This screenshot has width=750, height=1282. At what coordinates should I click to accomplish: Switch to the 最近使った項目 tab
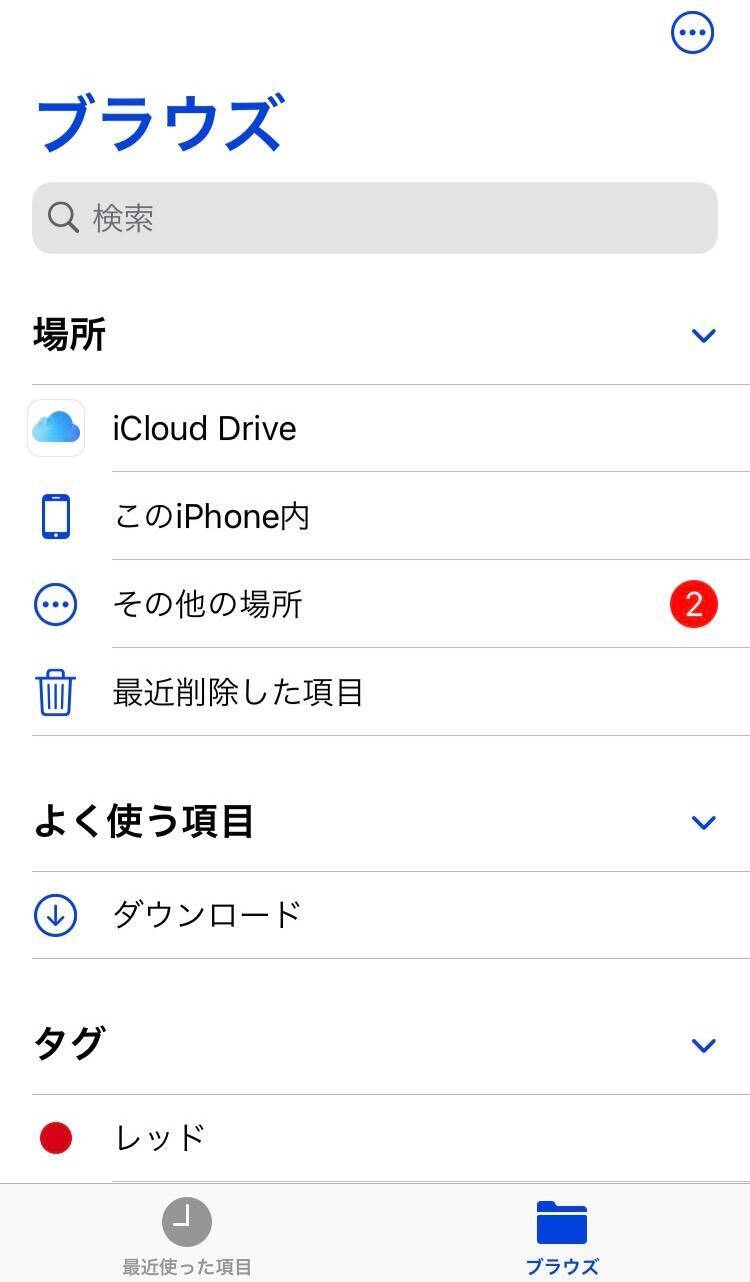tap(187, 1238)
